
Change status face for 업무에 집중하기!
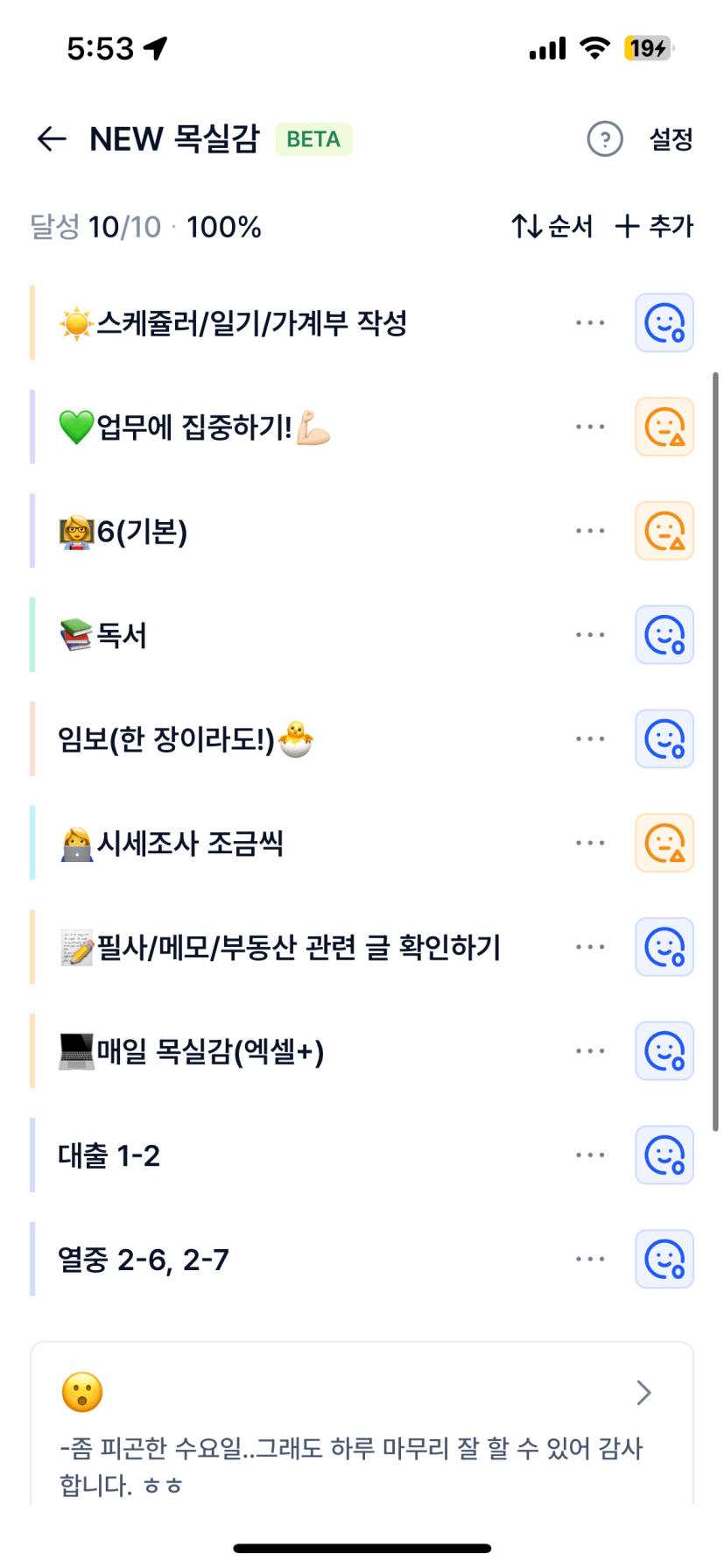pyautogui.click(x=664, y=427)
